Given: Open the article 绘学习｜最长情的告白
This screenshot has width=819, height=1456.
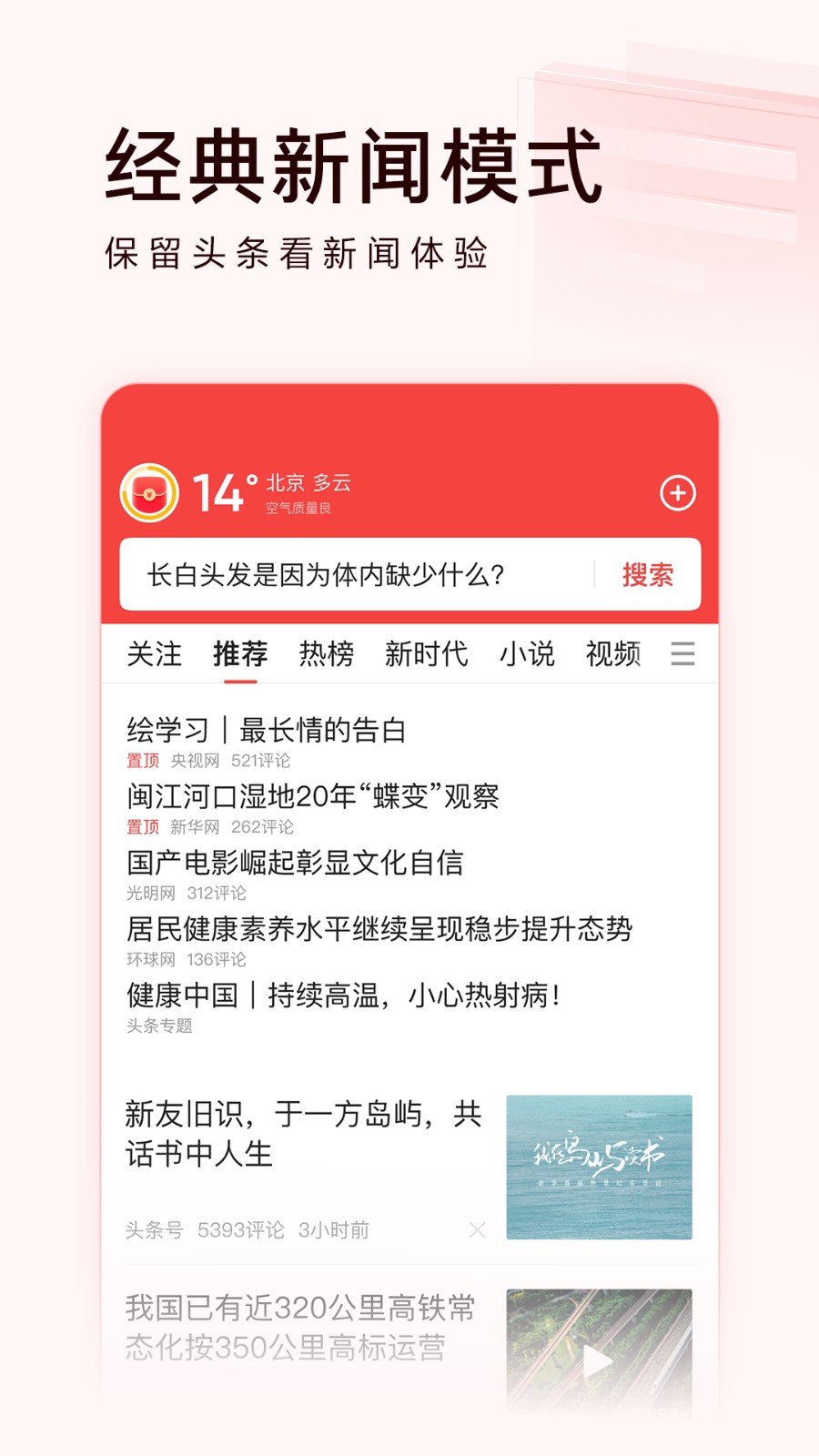Looking at the screenshot, I should (x=267, y=728).
